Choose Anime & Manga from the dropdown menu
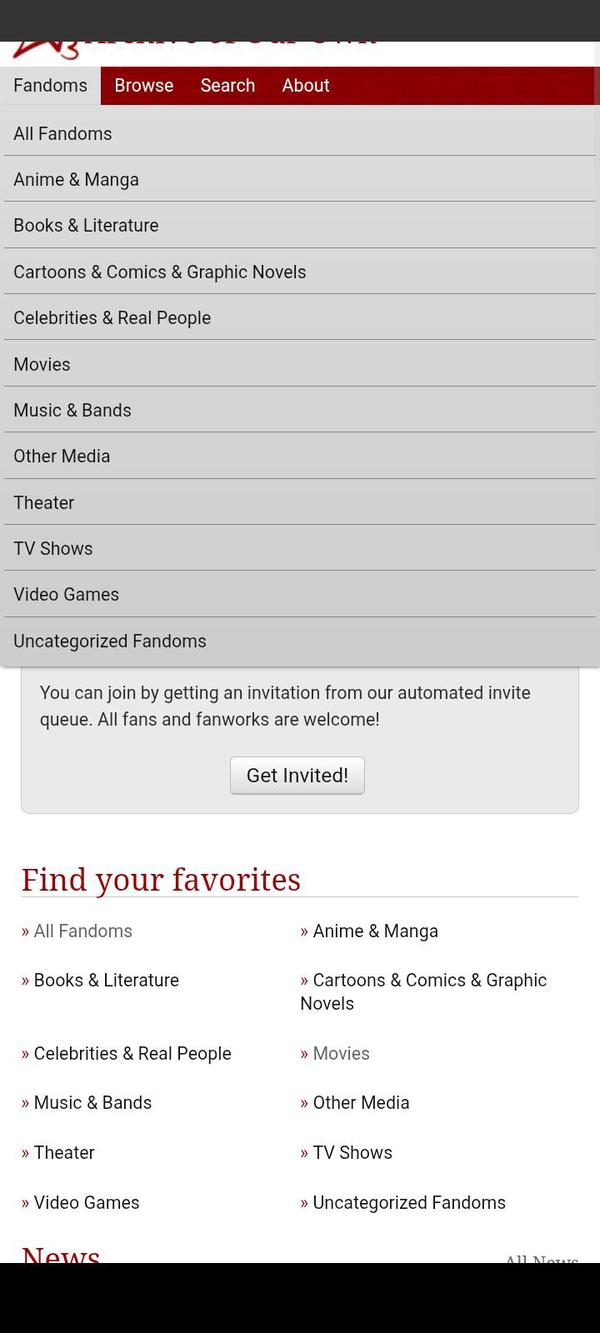This screenshot has height=1333, width=600. pyautogui.click(x=76, y=180)
